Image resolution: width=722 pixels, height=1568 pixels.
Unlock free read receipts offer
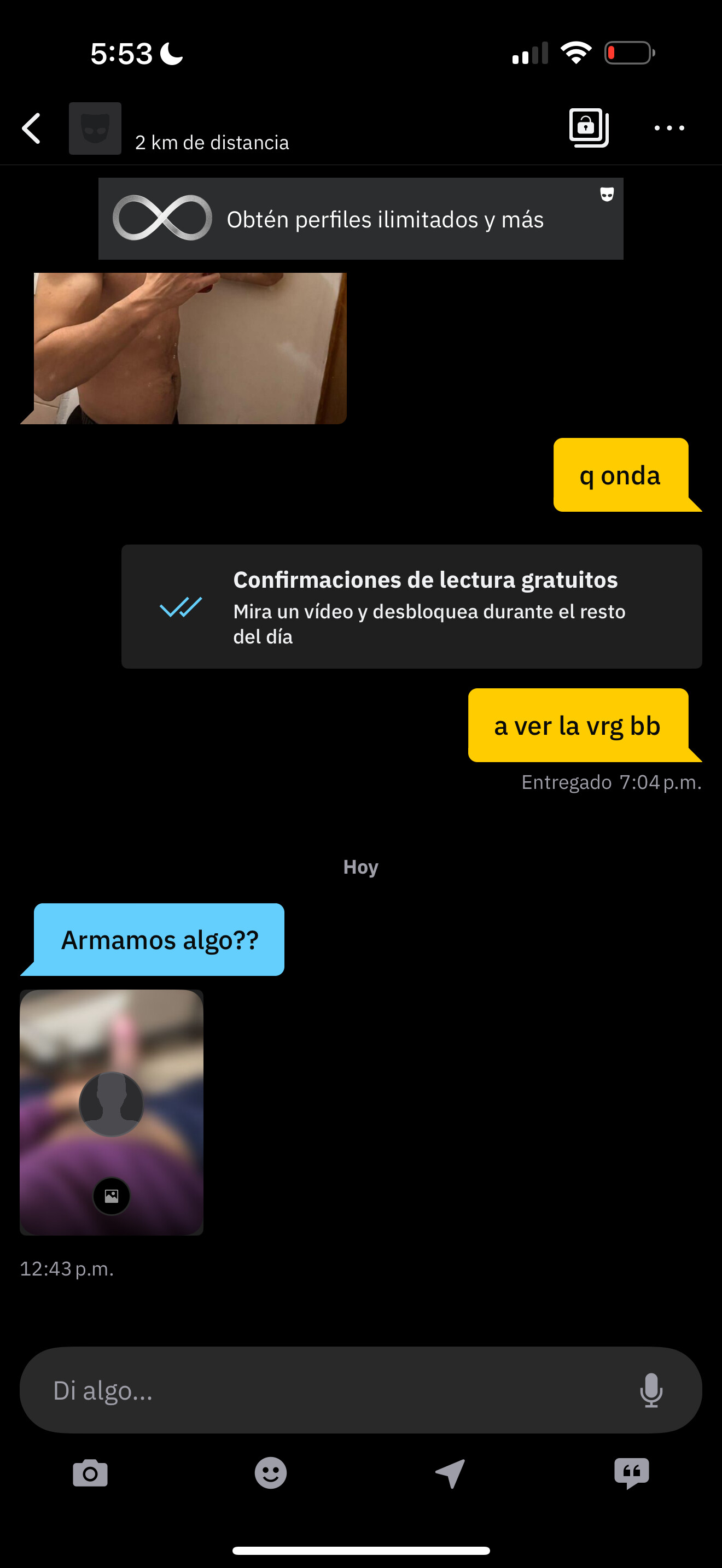coord(411,607)
